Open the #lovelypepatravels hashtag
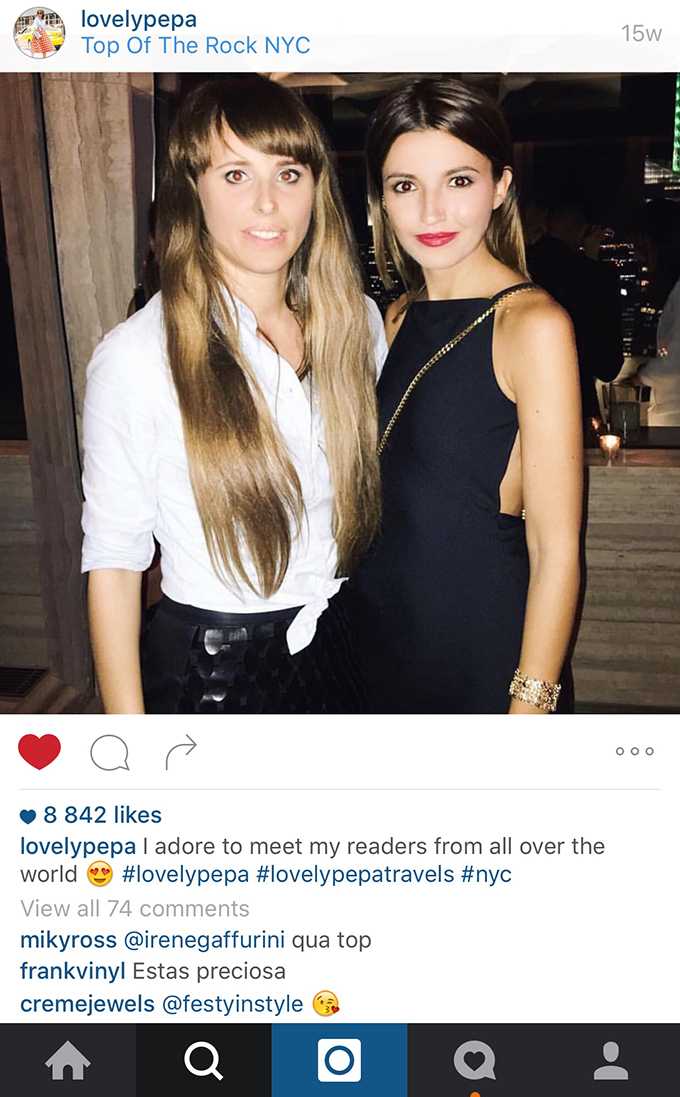680x1097 pixels. (355, 875)
